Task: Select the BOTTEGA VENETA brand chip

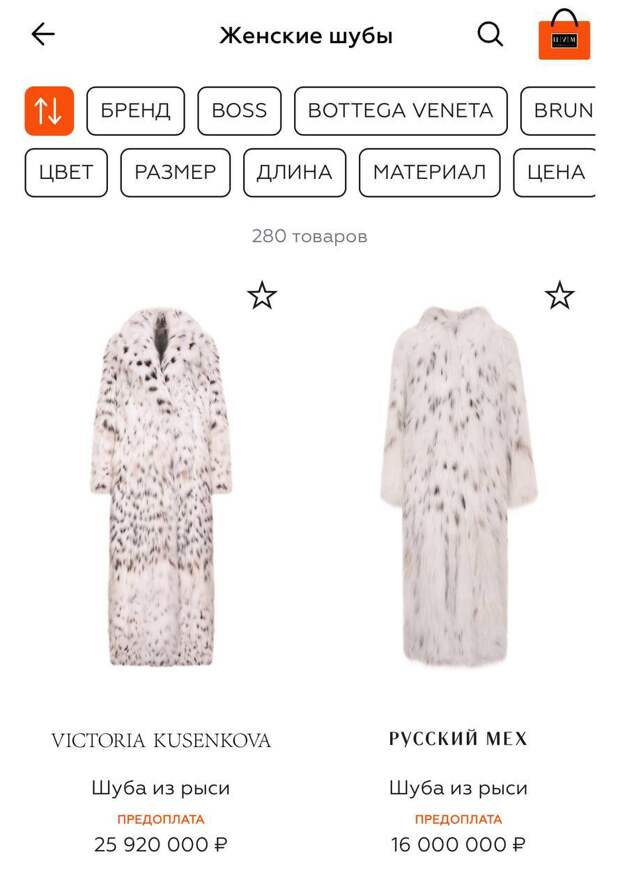Action: point(400,111)
